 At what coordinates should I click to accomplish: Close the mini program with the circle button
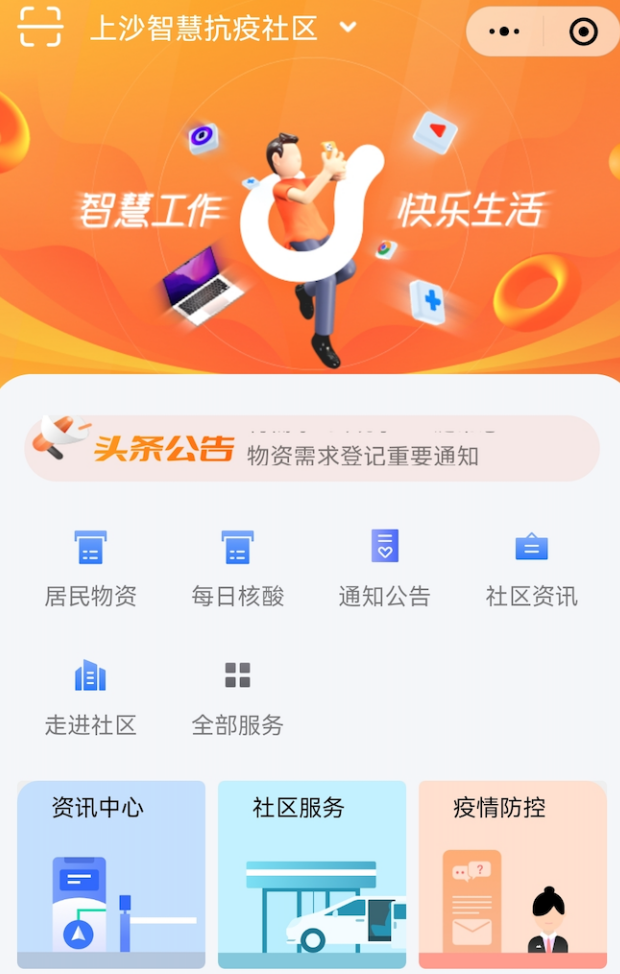[x=582, y=32]
